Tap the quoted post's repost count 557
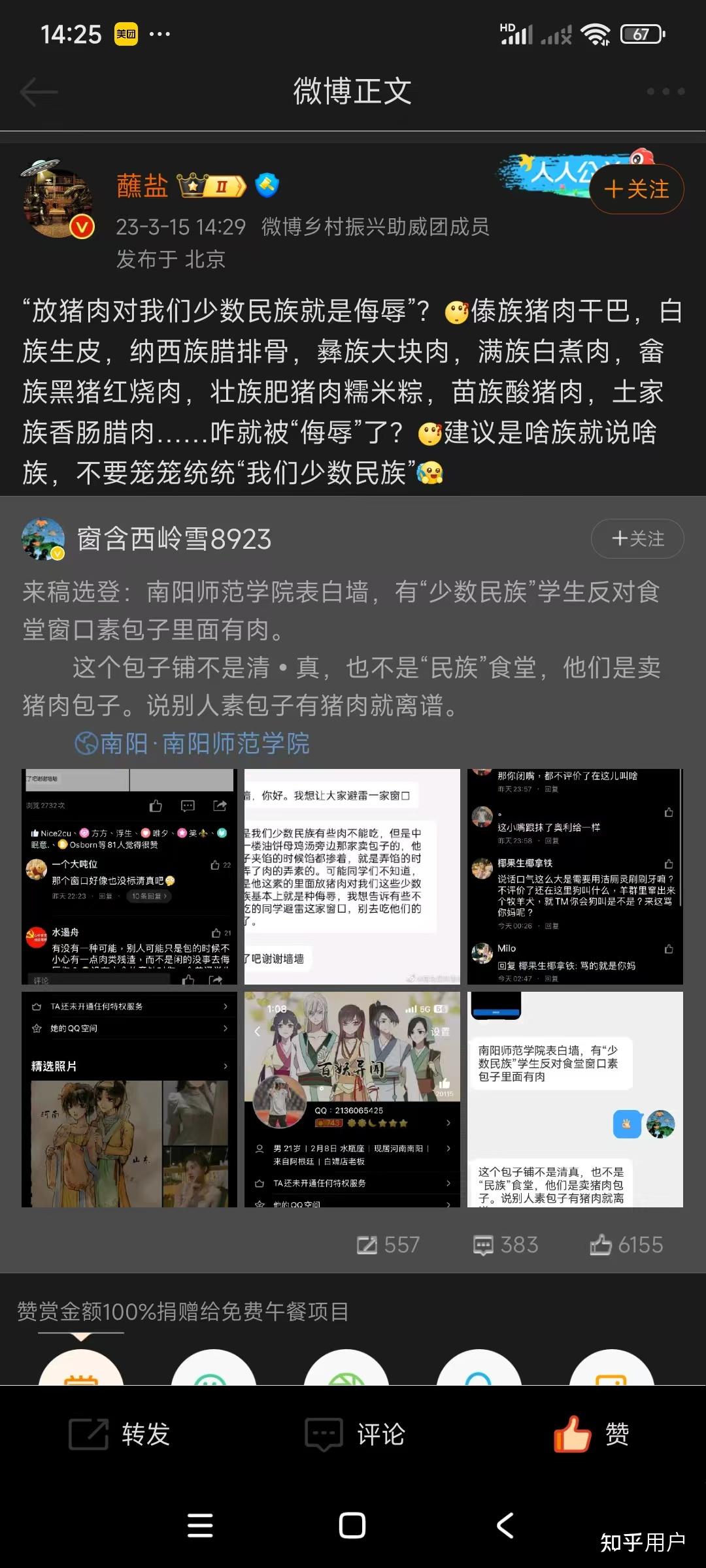 tap(388, 1245)
